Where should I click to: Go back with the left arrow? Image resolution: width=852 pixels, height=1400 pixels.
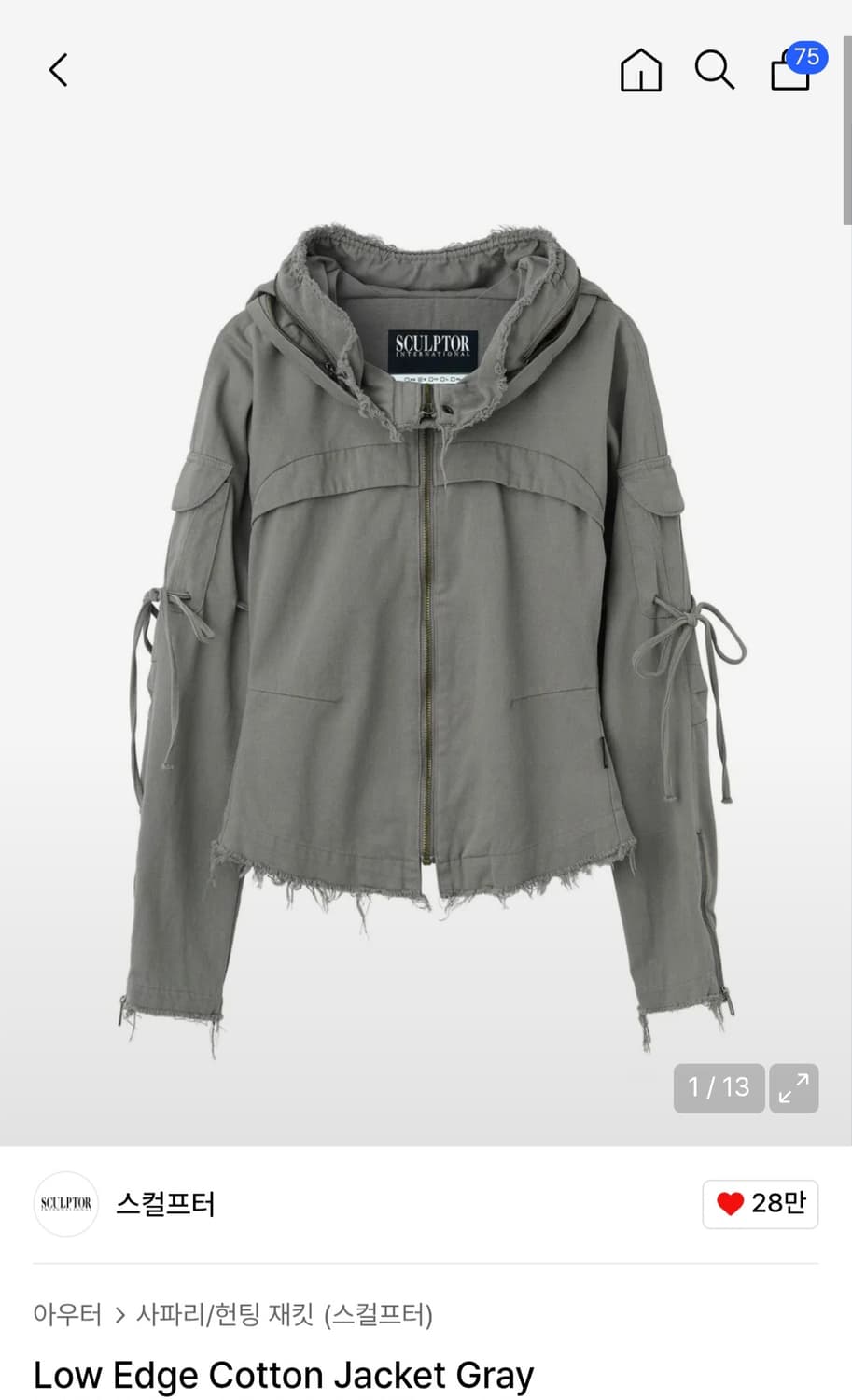point(58,70)
